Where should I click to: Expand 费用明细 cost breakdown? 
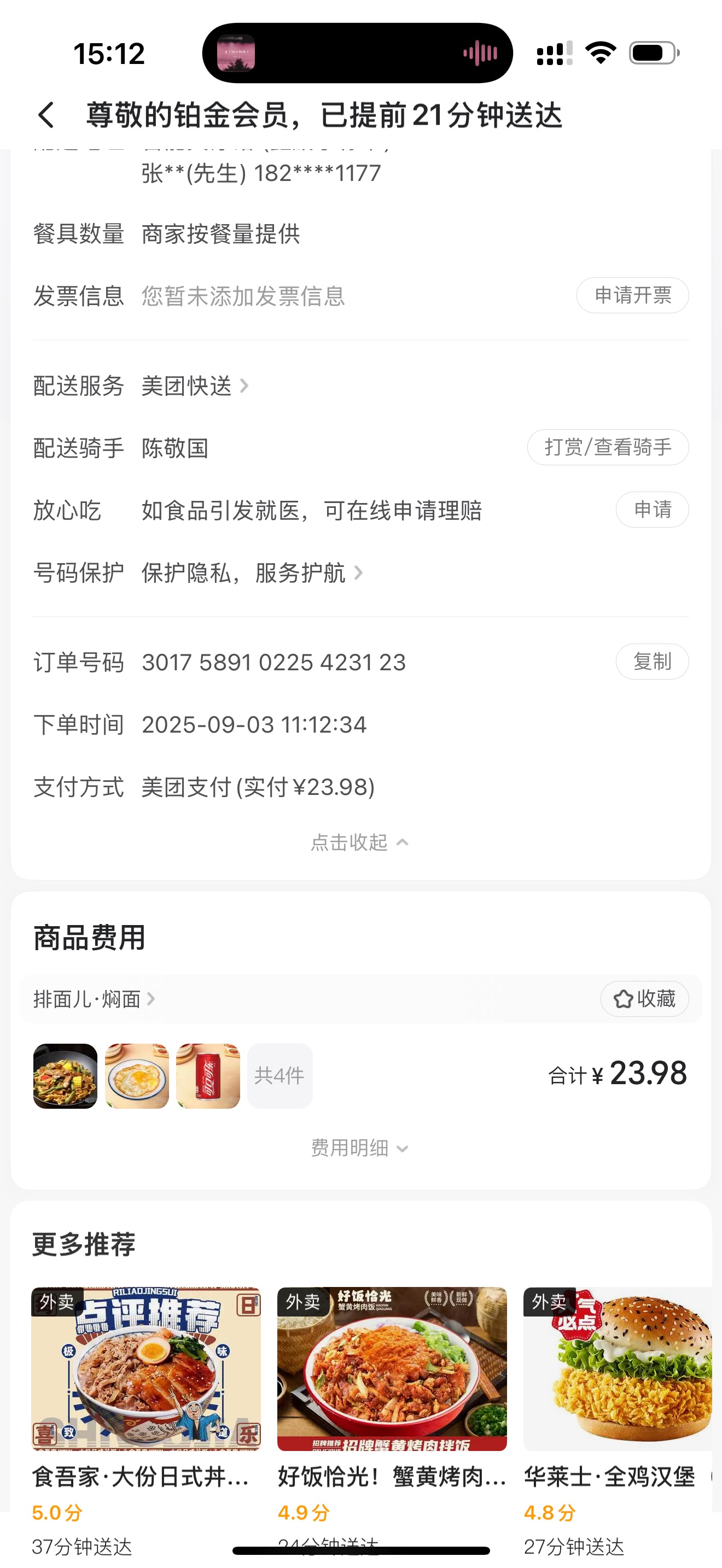359,1148
